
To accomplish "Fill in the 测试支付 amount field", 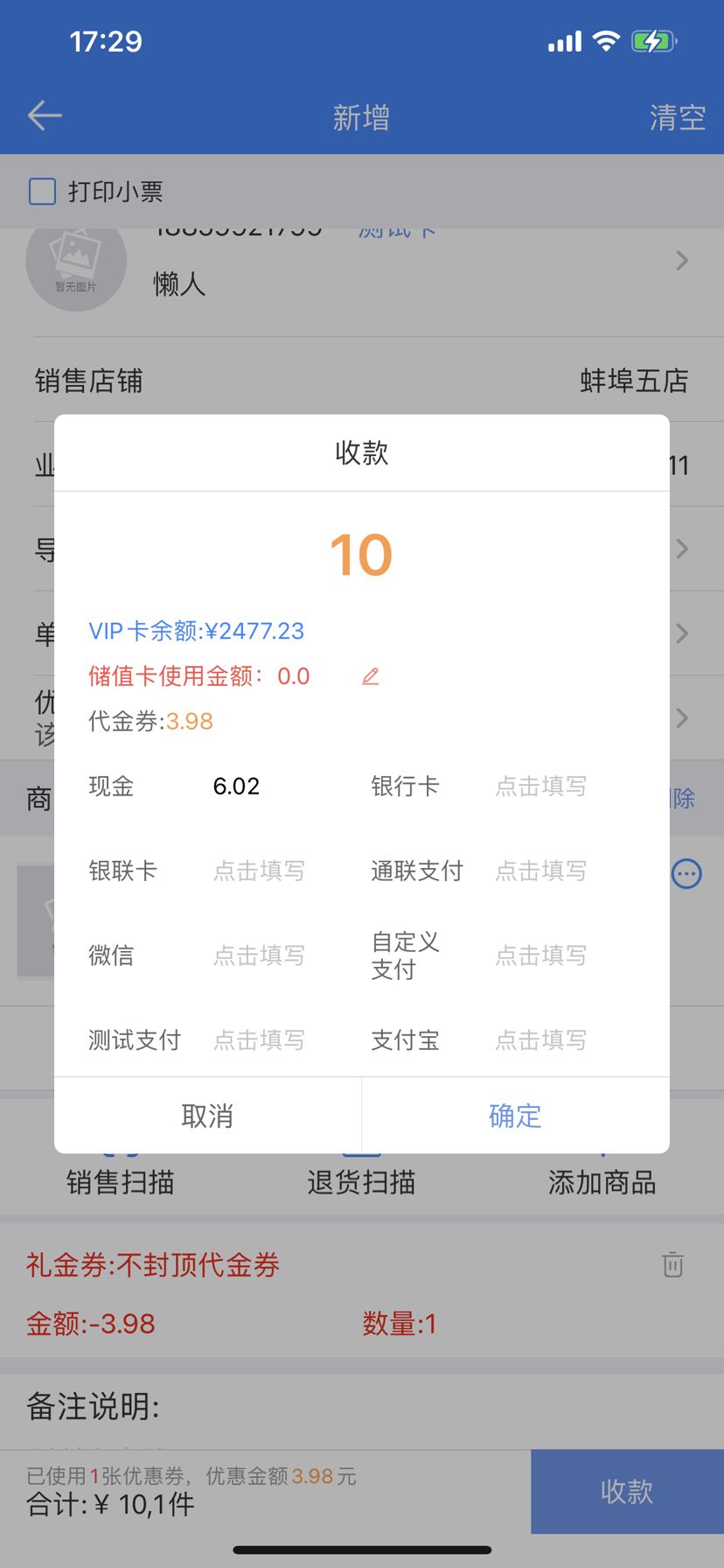I will tap(259, 1039).
